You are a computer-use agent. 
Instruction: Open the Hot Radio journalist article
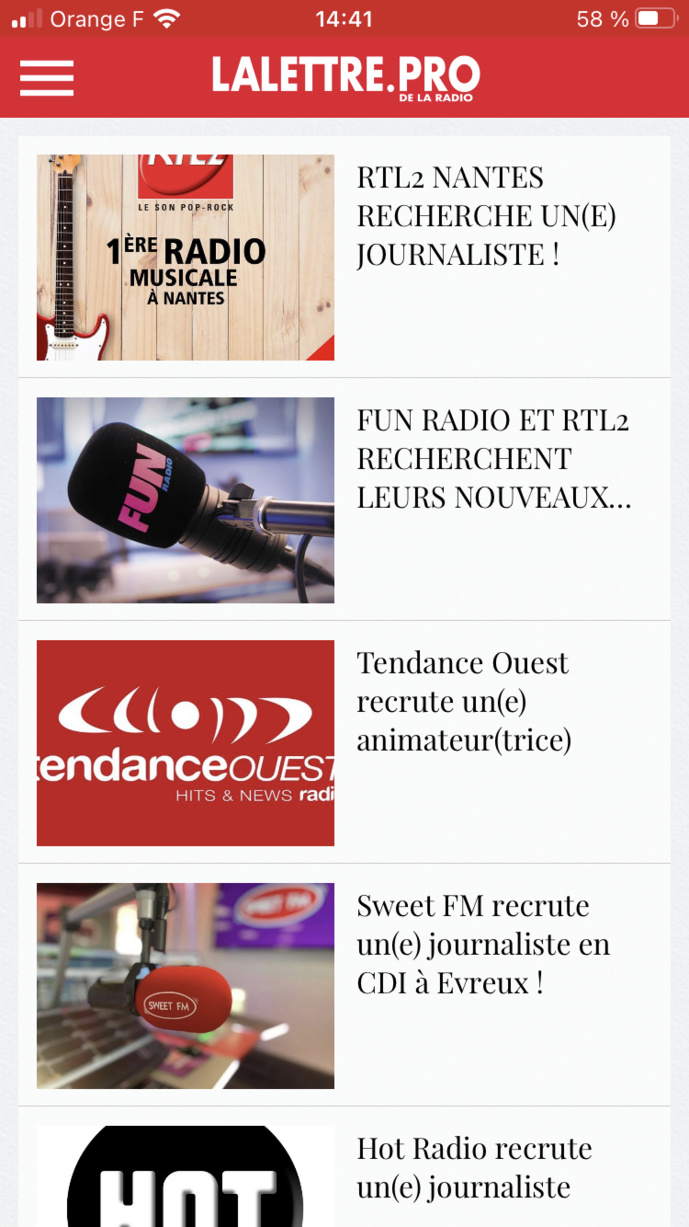click(x=474, y=1167)
